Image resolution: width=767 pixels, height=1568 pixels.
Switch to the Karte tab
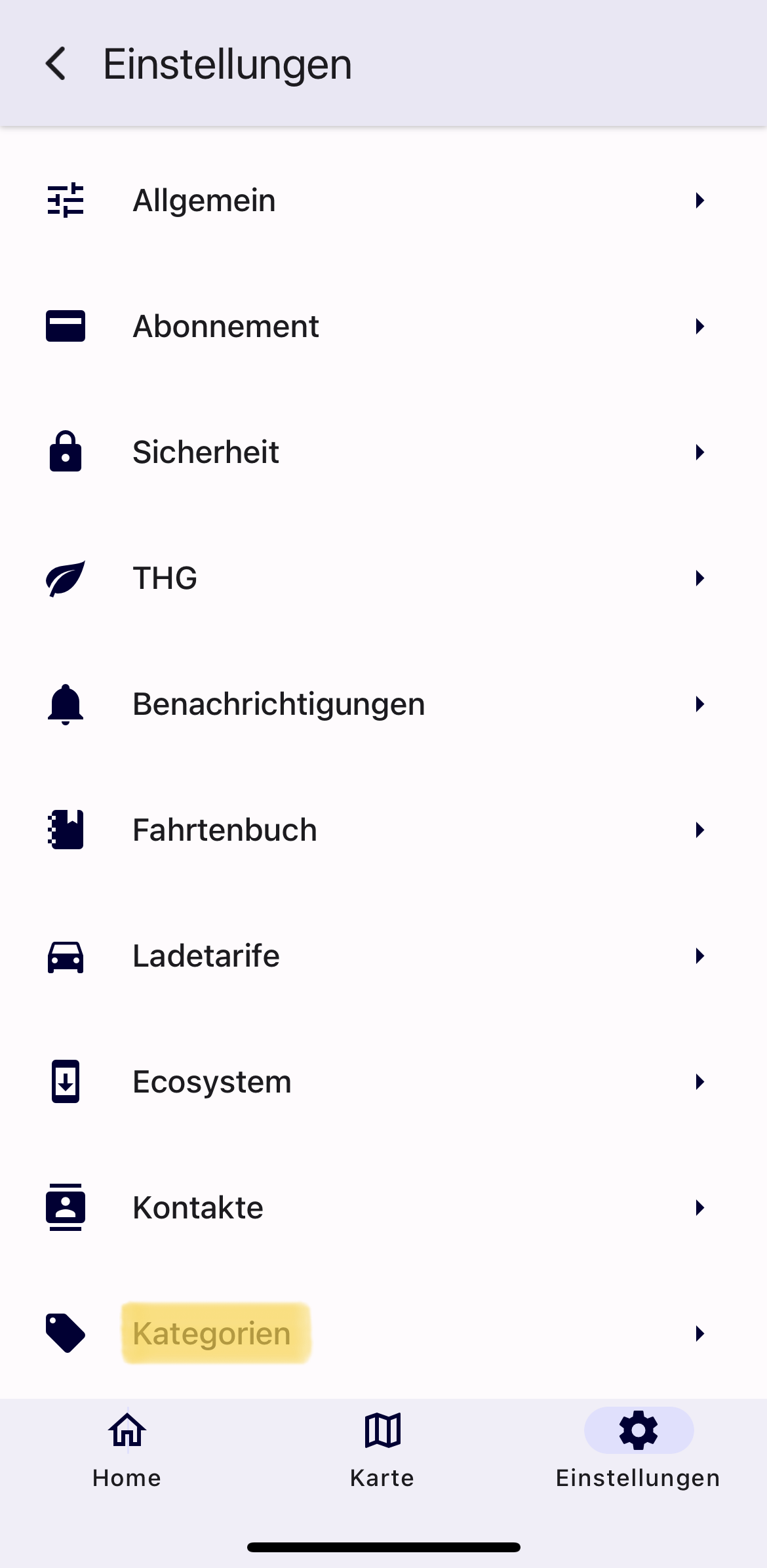tap(383, 1449)
